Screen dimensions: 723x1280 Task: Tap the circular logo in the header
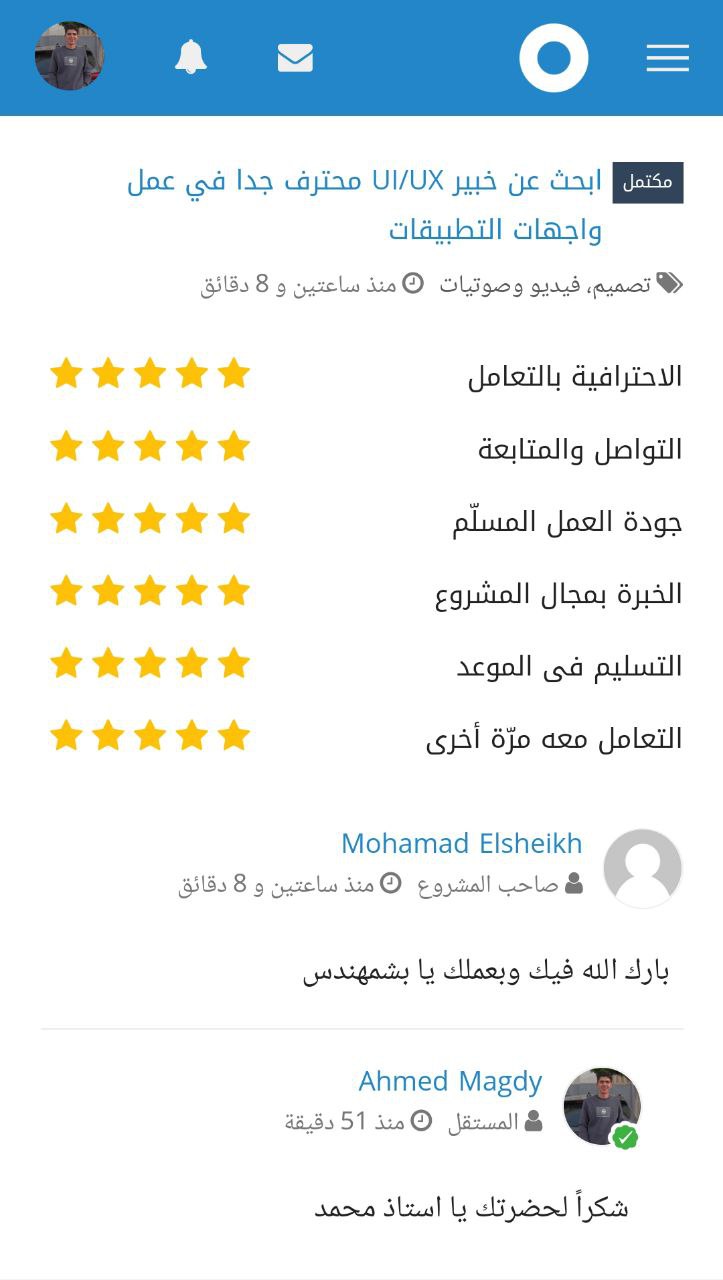(553, 58)
